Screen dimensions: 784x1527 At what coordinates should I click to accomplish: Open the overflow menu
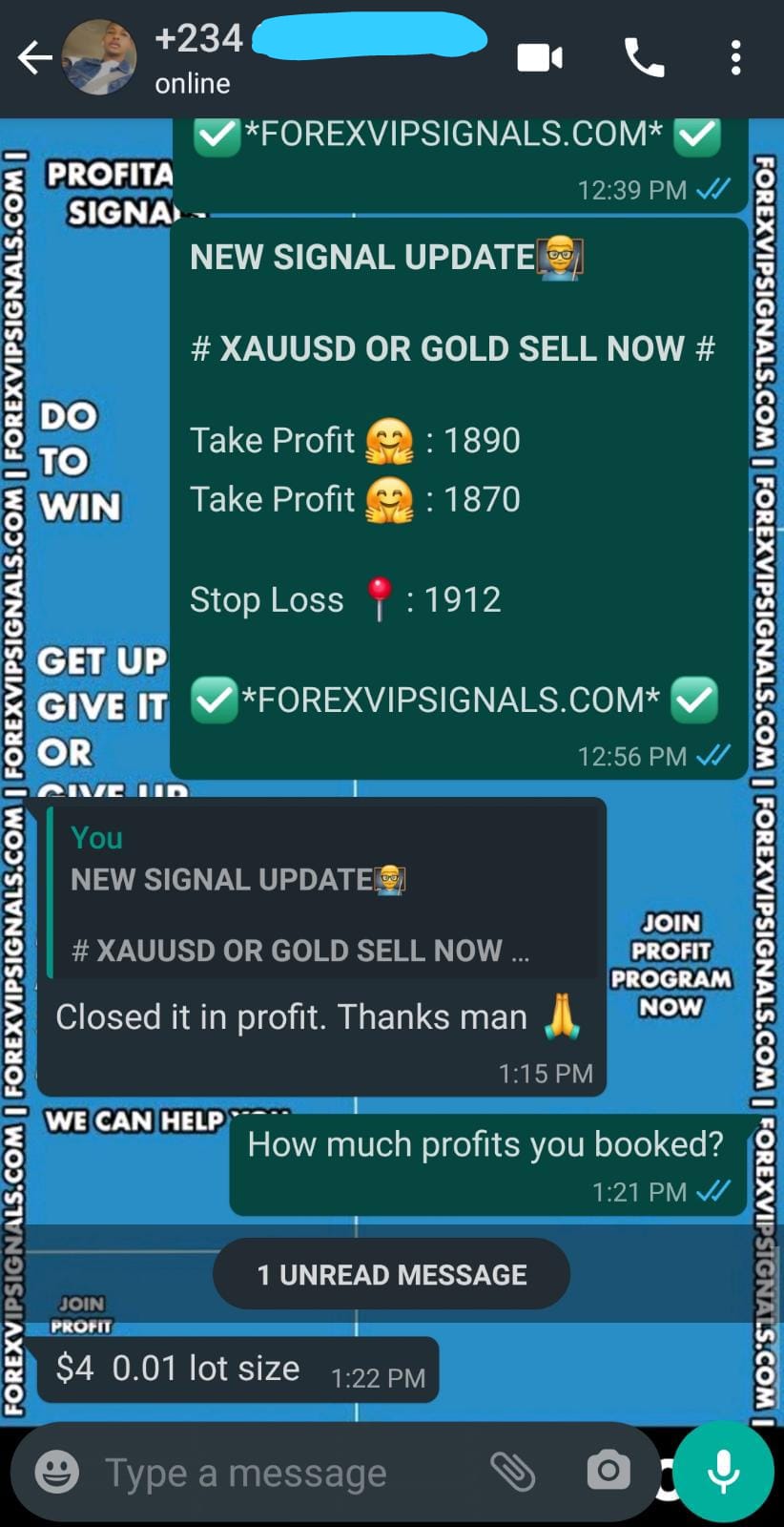(x=735, y=58)
